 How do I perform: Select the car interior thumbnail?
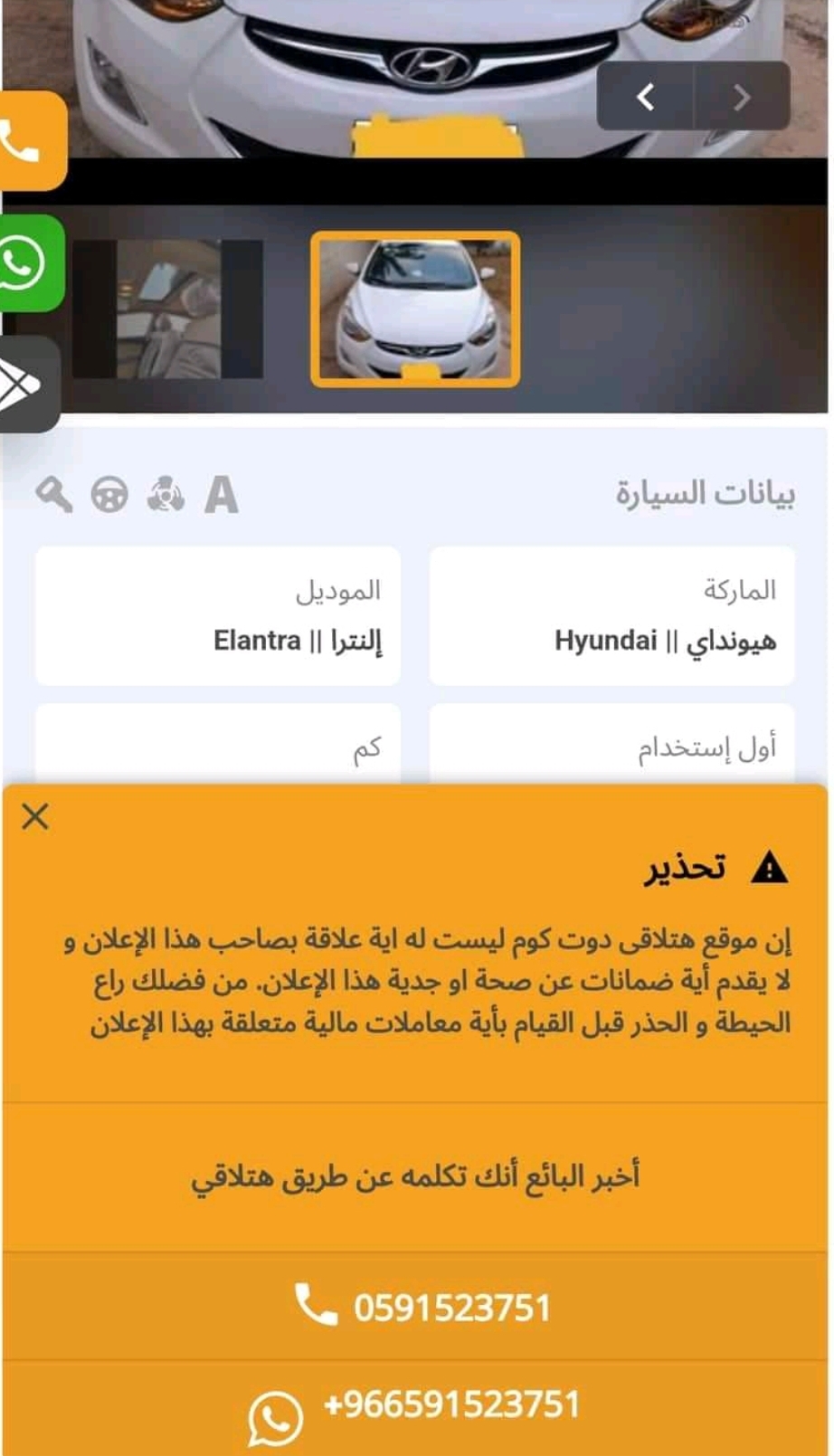(x=168, y=309)
